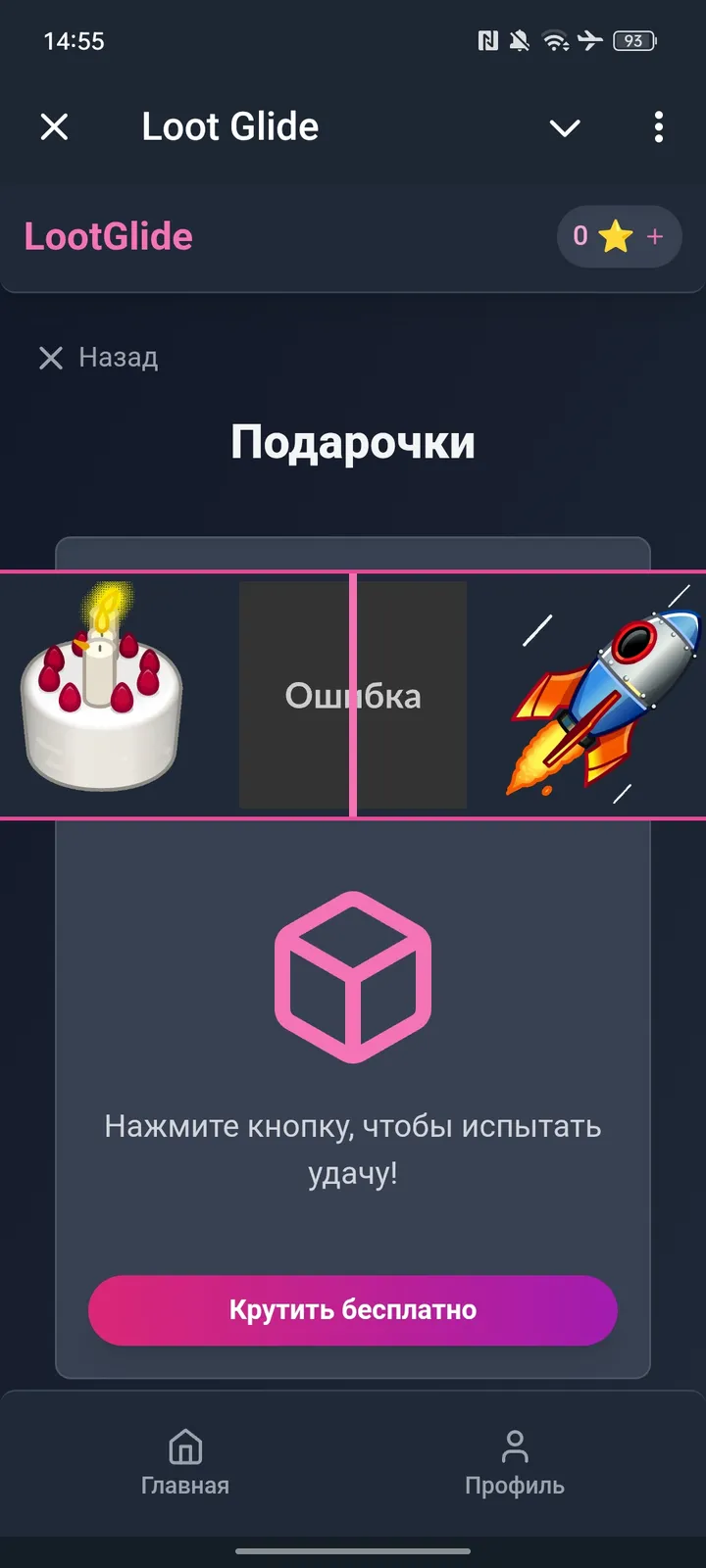Tap the pink divider line in the reel
706x1568 pixels.
click(x=354, y=696)
